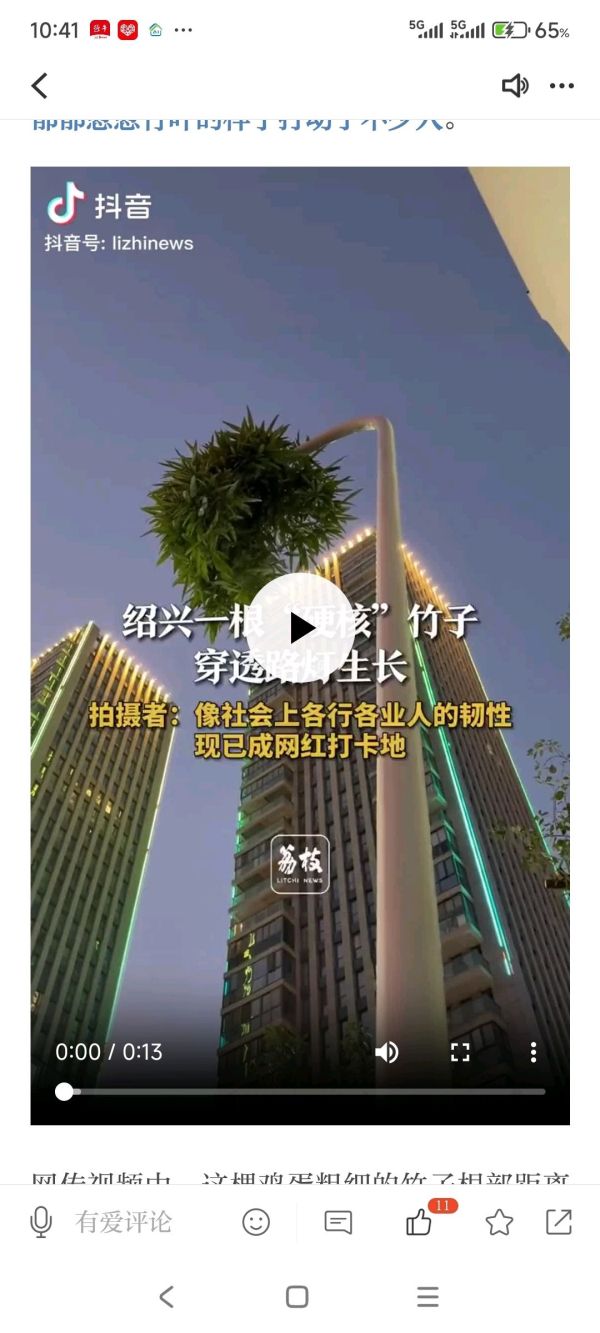Tap the speaker icon in the header
The image size is (600, 1333).
(x=515, y=86)
